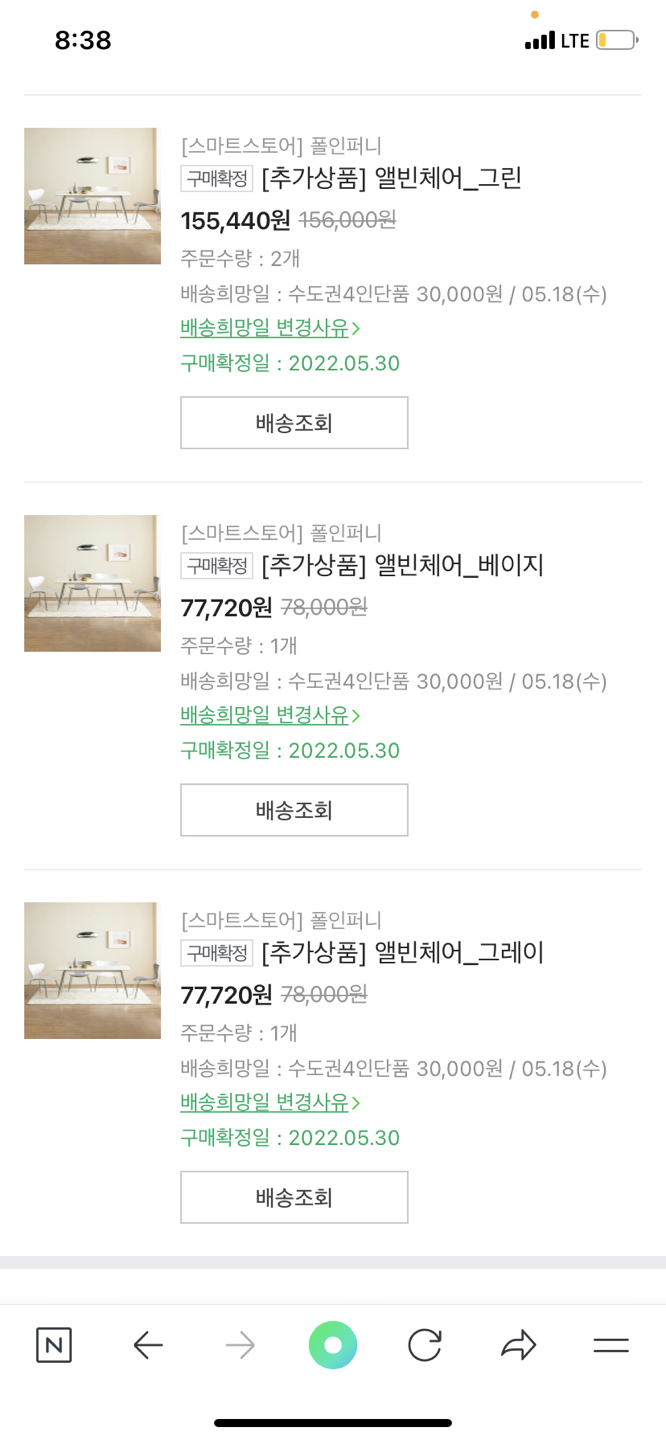Screen dimensions: 666x1440
Task: Check delivery tracking for 앨빈체어_베이지
Action: click(x=294, y=810)
